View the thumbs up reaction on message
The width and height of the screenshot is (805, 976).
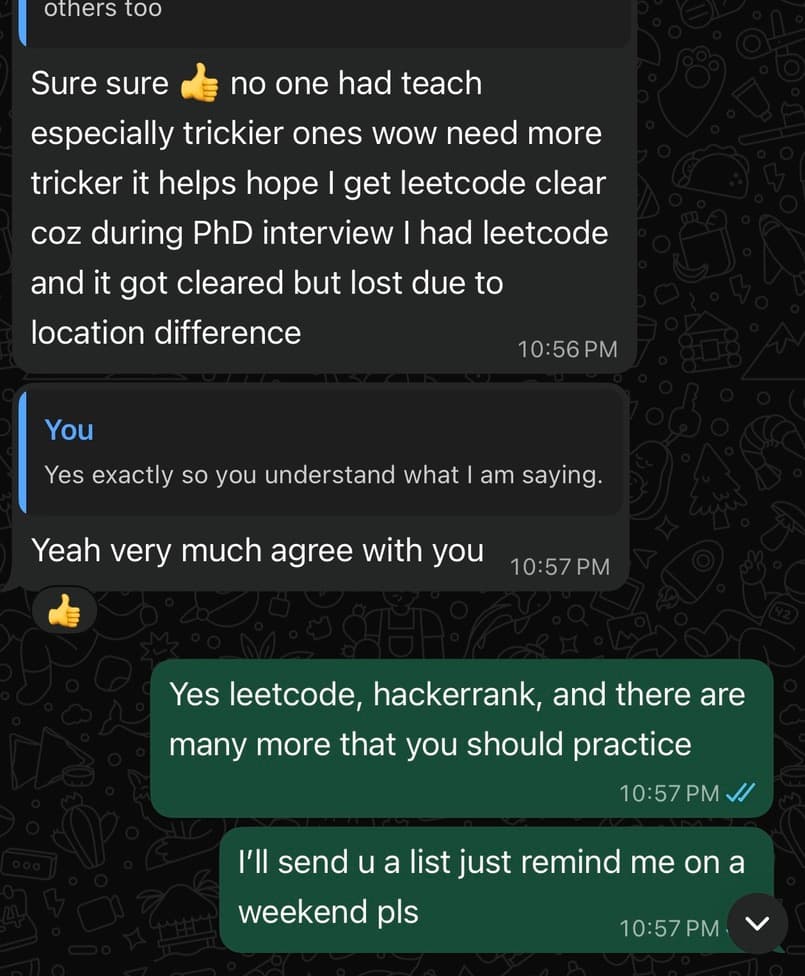point(64,610)
